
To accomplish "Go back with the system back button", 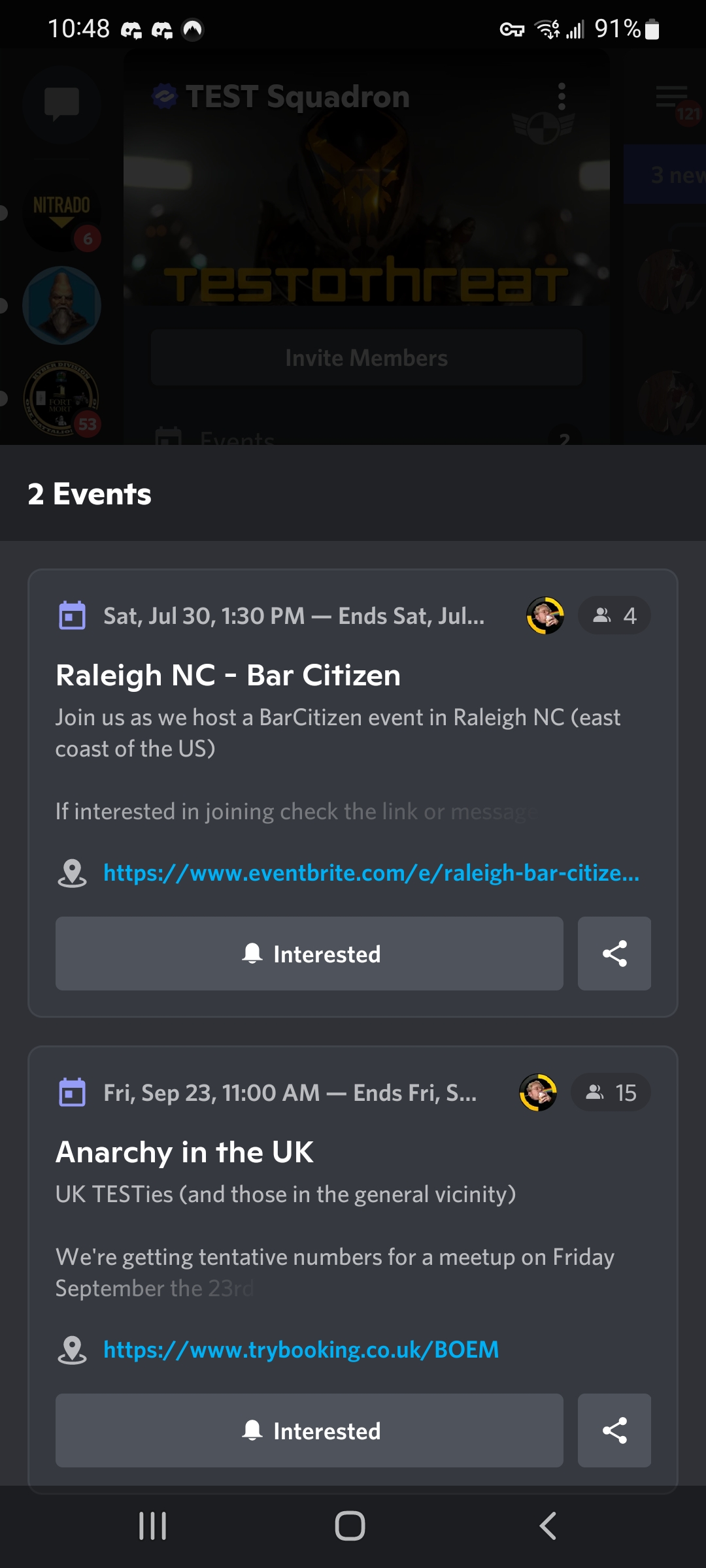I will coord(548,1526).
